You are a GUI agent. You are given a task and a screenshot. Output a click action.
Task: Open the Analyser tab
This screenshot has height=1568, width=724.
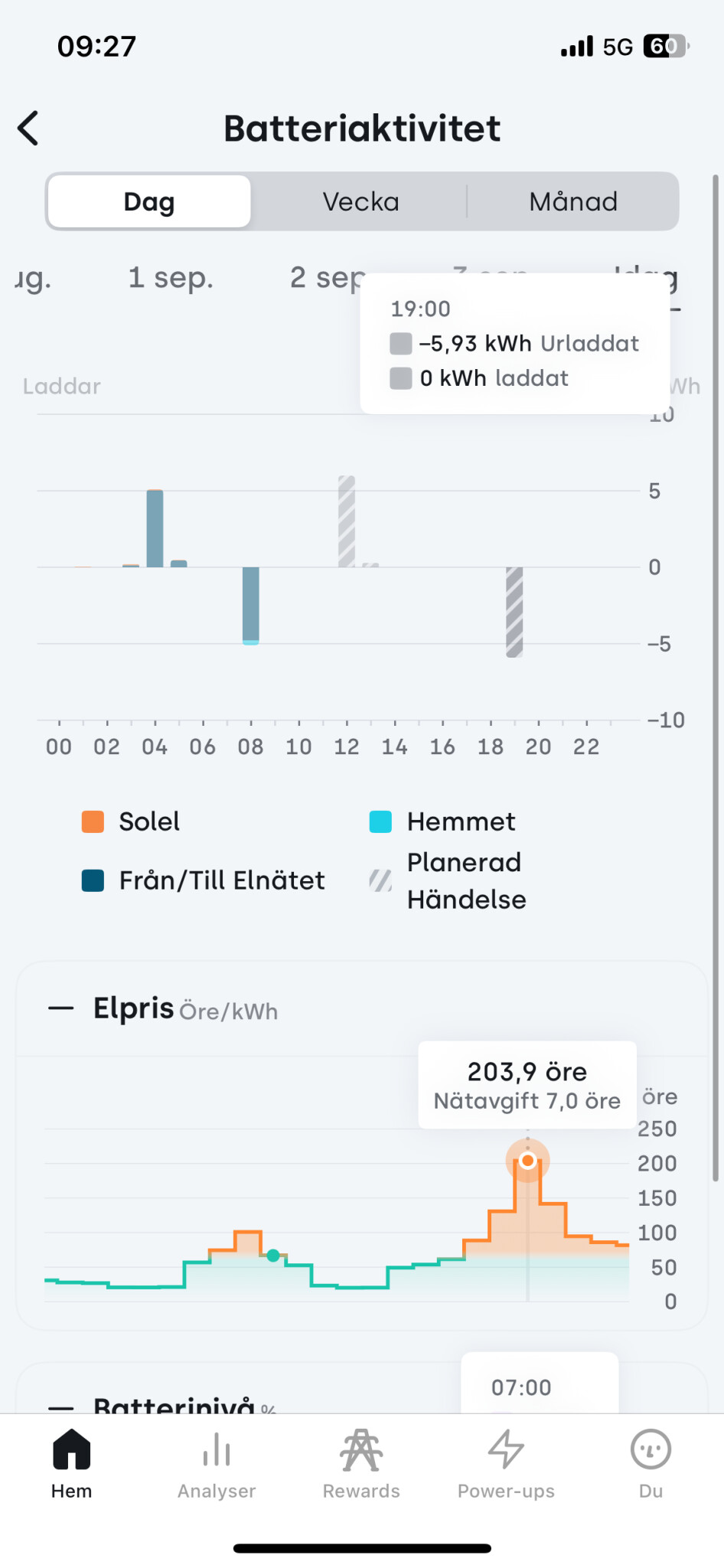tap(217, 1463)
